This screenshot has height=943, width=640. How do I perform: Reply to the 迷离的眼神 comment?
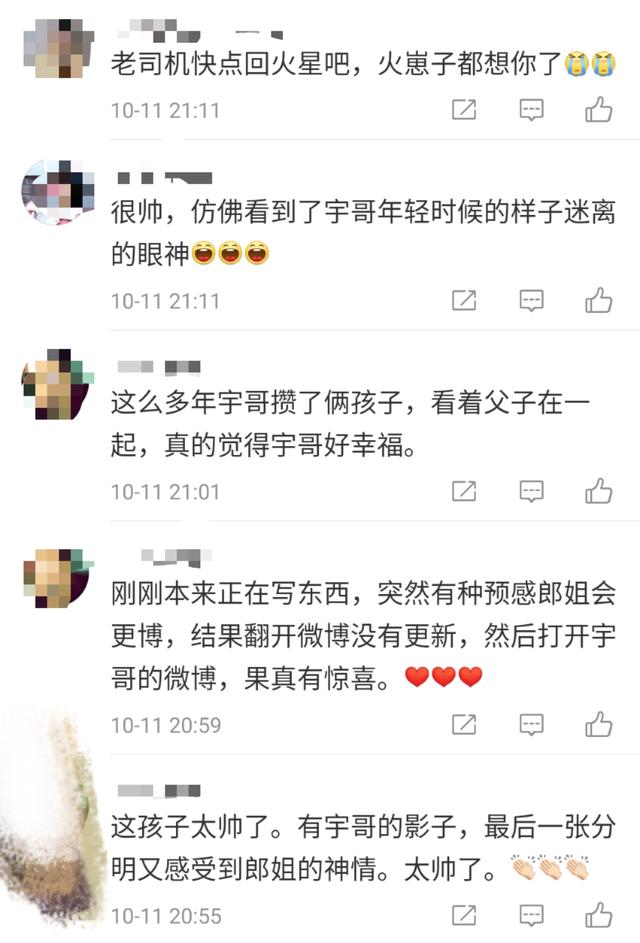pyautogui.click(x=532, y=299)
